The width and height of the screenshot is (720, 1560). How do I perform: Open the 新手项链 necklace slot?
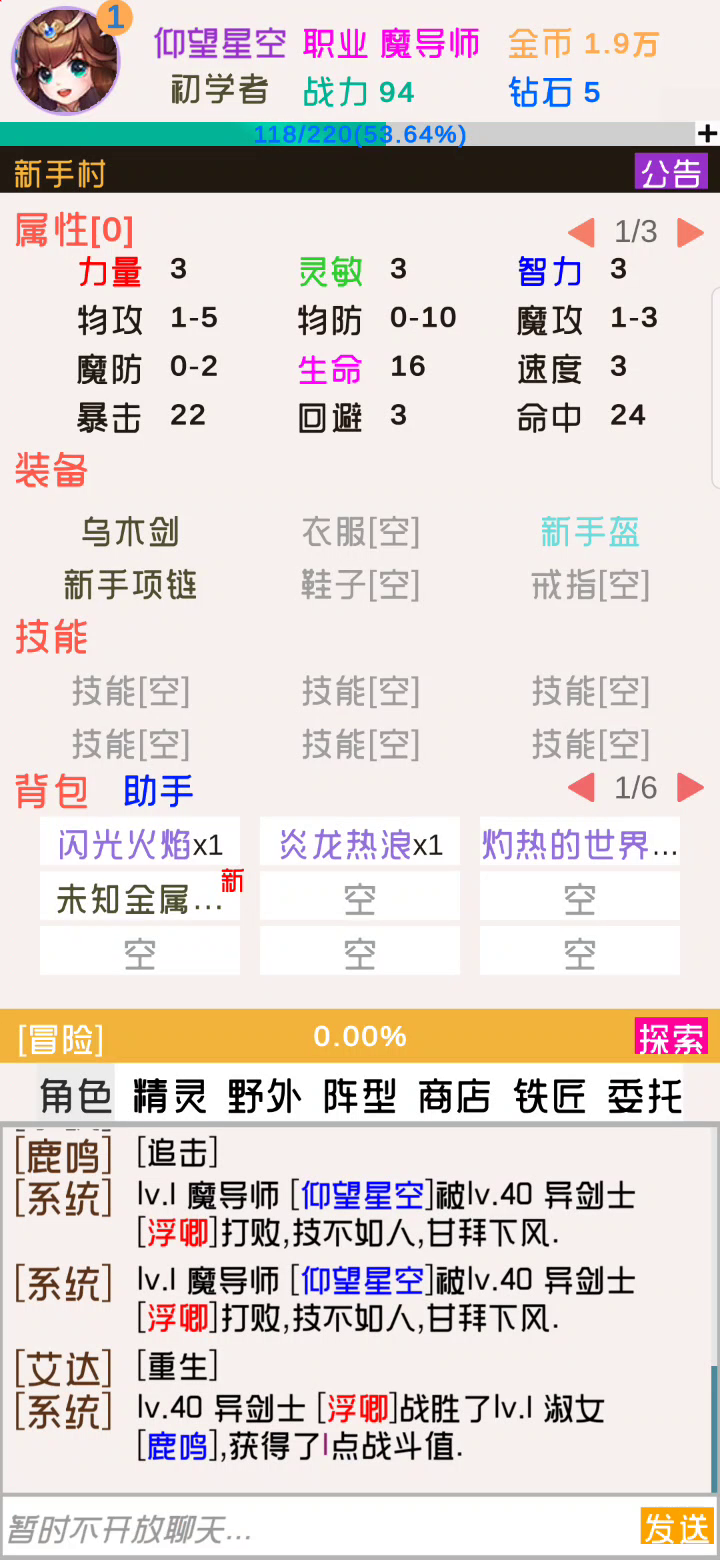pyautogui.click(x=130, y=584)
